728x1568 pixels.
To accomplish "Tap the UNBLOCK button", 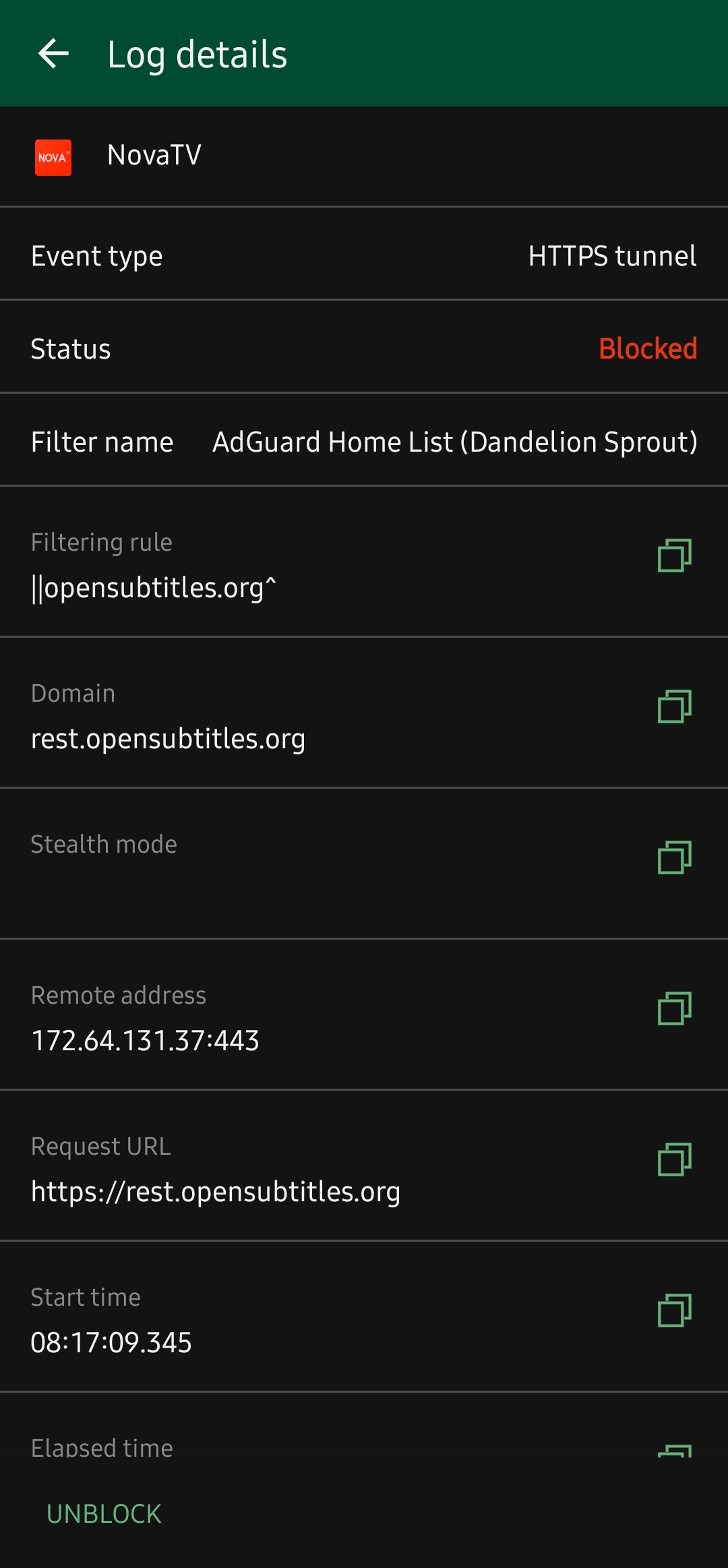I will click(x=104, y=1513).
